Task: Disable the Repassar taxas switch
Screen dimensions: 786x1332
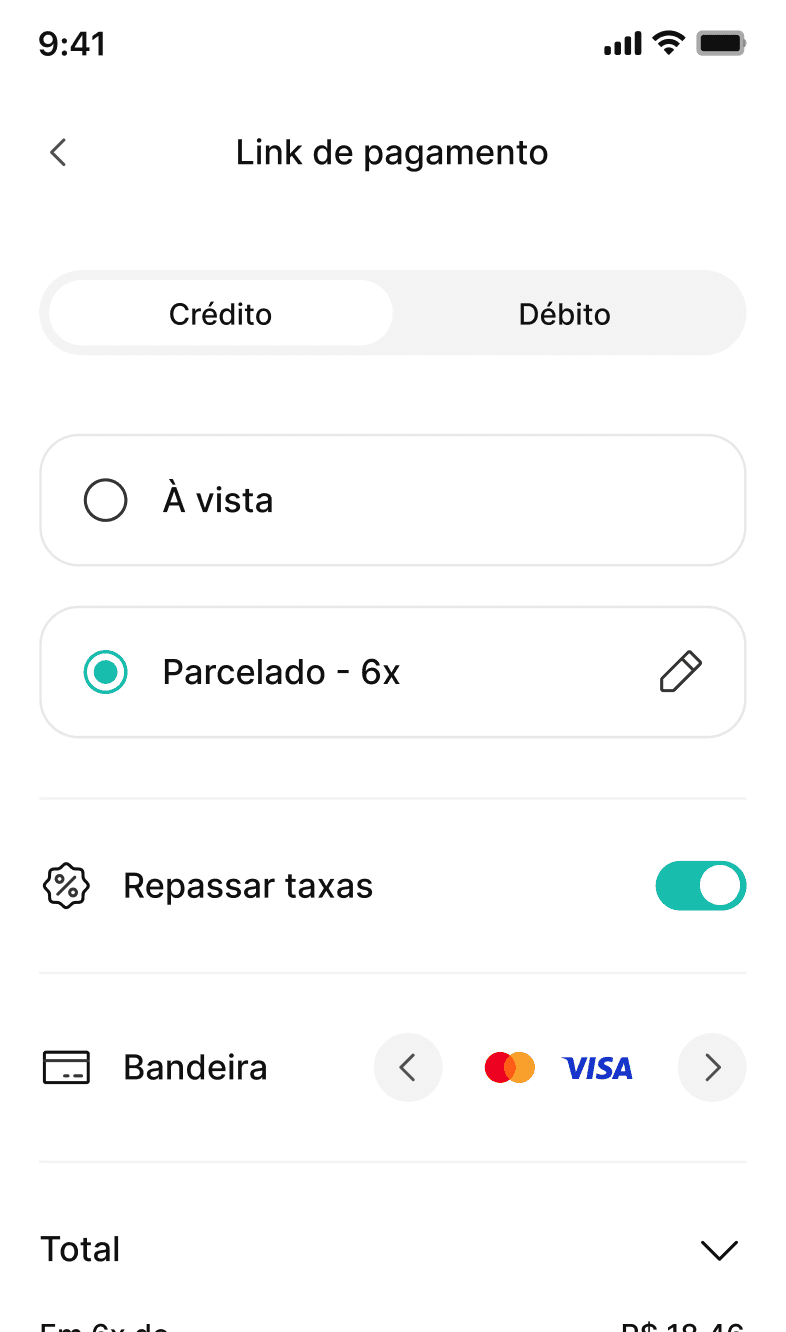Action: point(700,886)
